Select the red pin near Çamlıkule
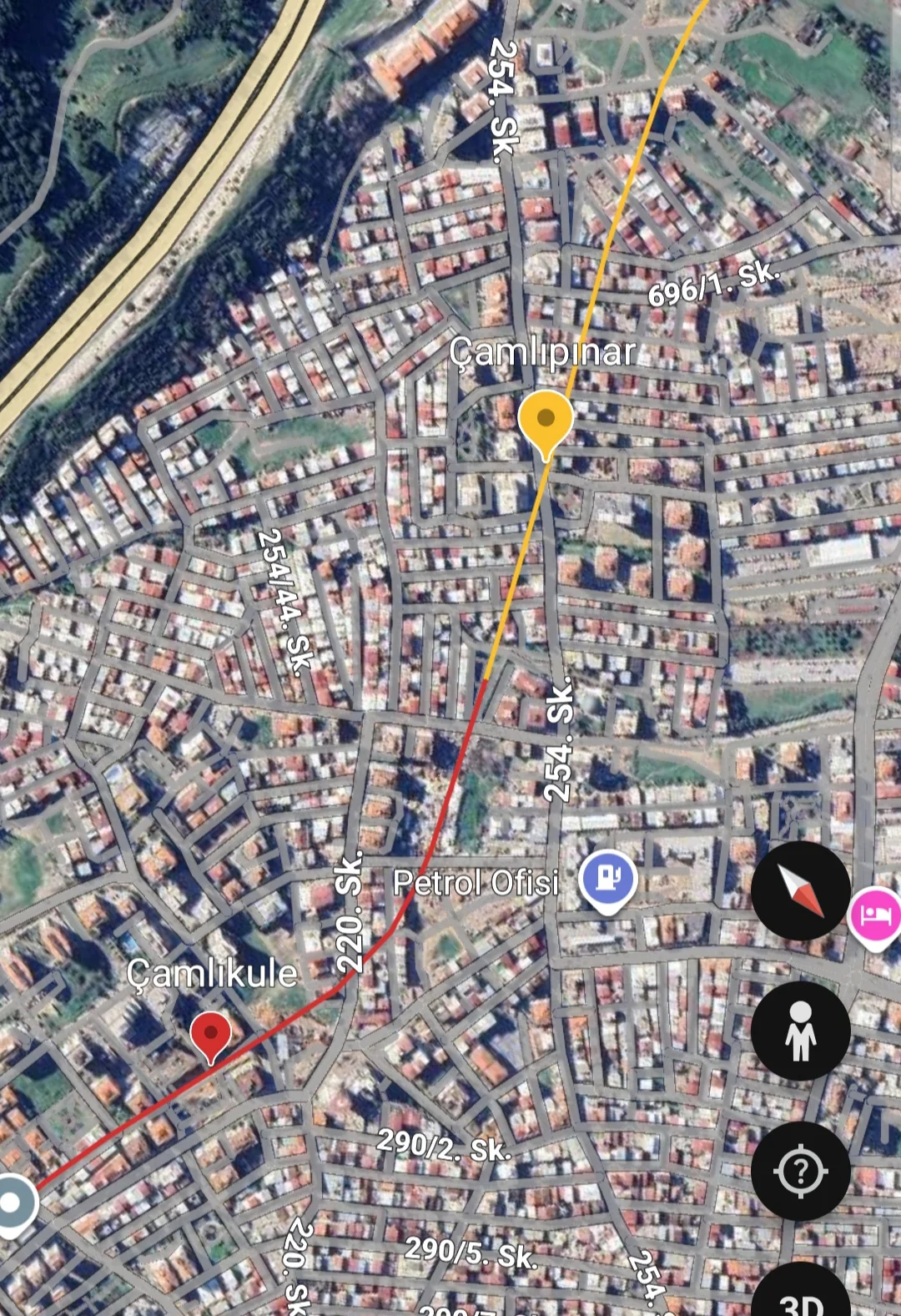The image size is (901, 1316). point(210,1035)
